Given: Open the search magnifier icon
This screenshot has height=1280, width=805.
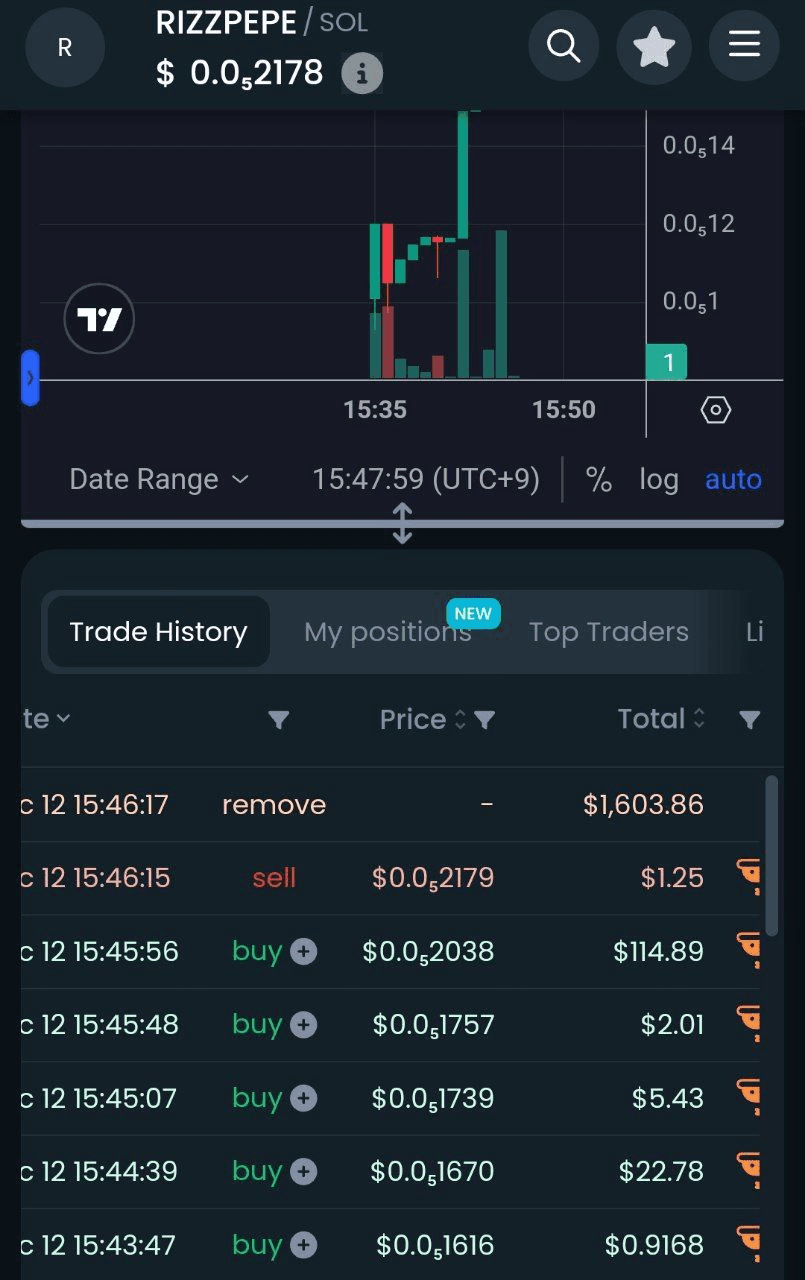Looking at the screenshot, I should [x=564, y=46].
